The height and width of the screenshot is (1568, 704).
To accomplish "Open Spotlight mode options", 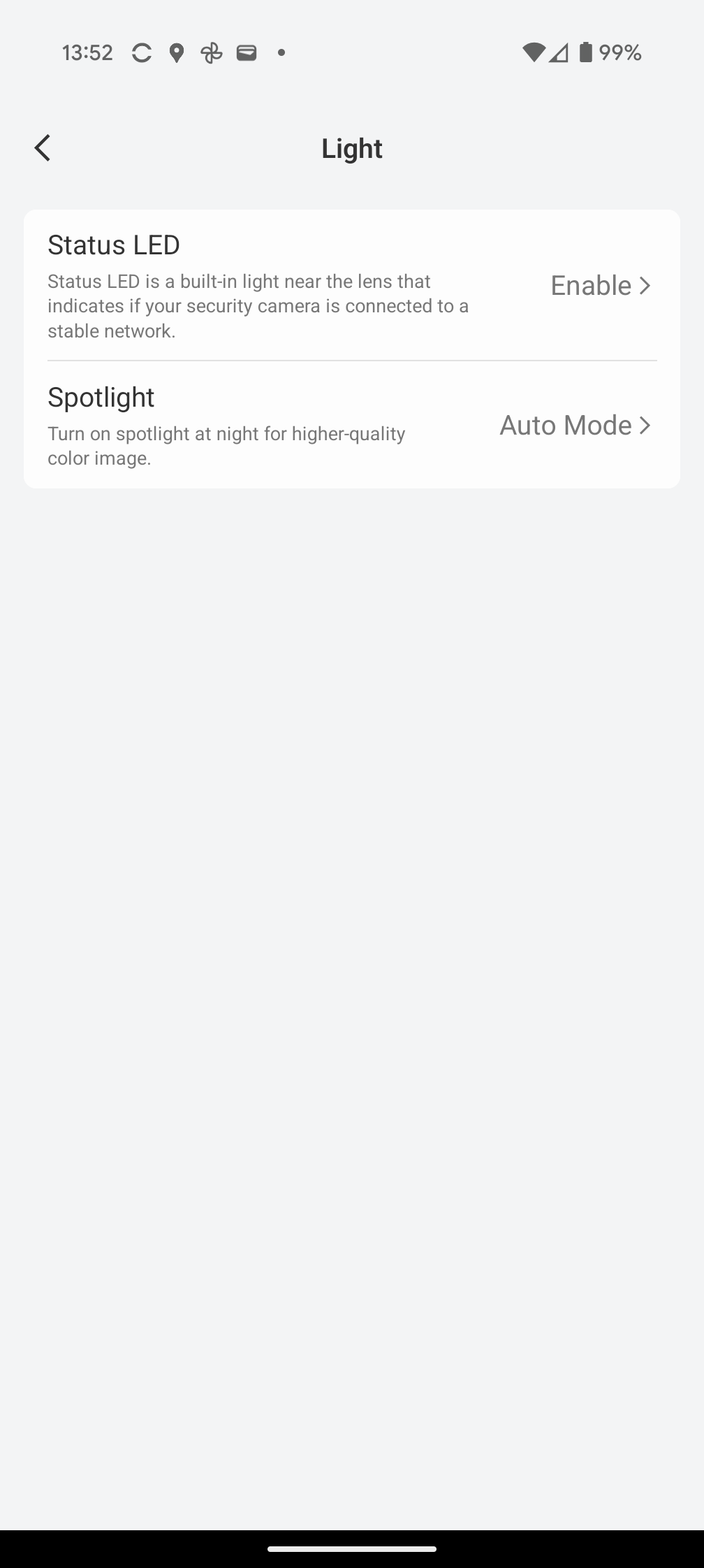I will pyautogui.click(x=574, y=426).
